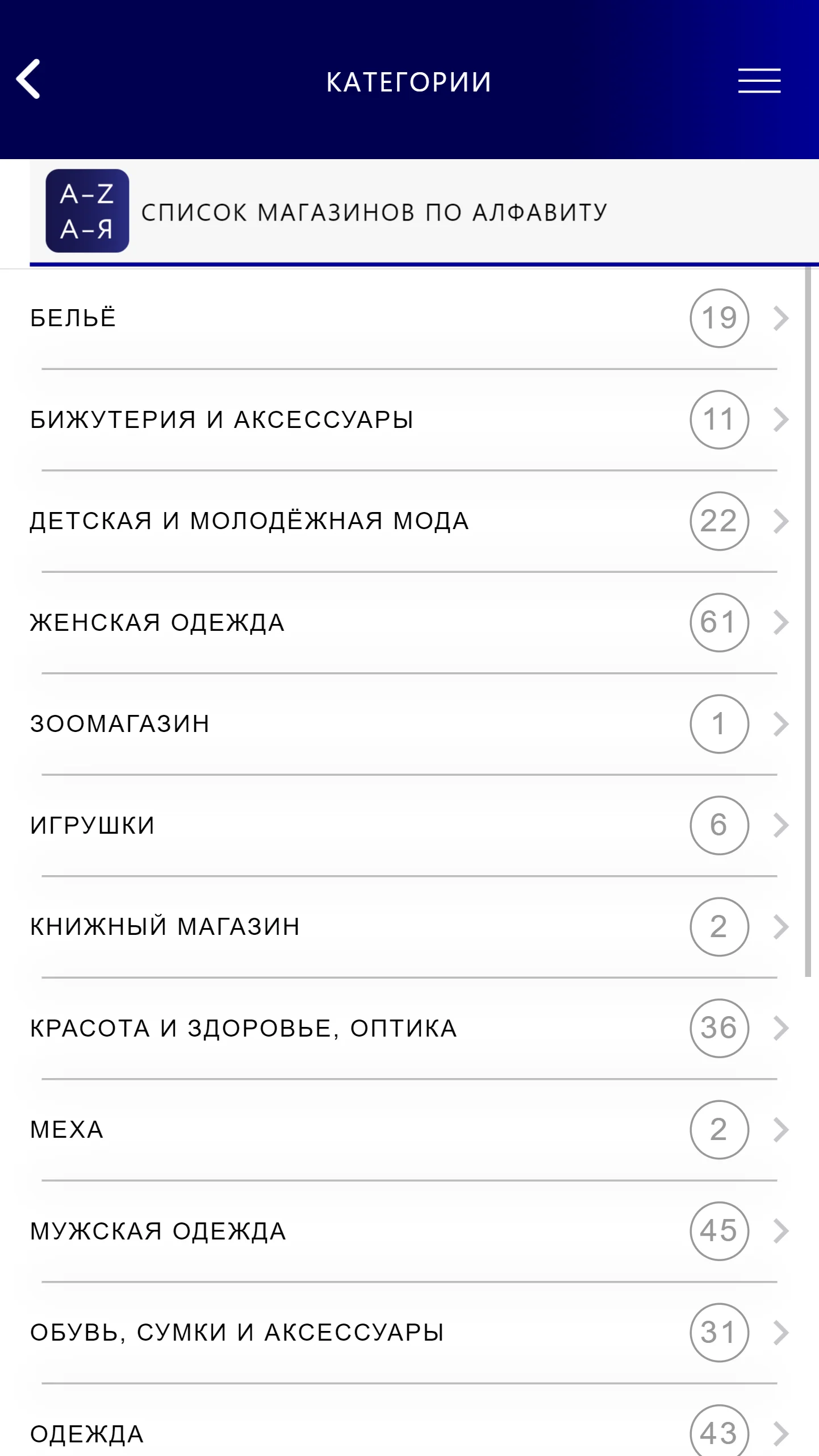
Task: Open the ИГРУШКИ category
Action: [409, 826]
